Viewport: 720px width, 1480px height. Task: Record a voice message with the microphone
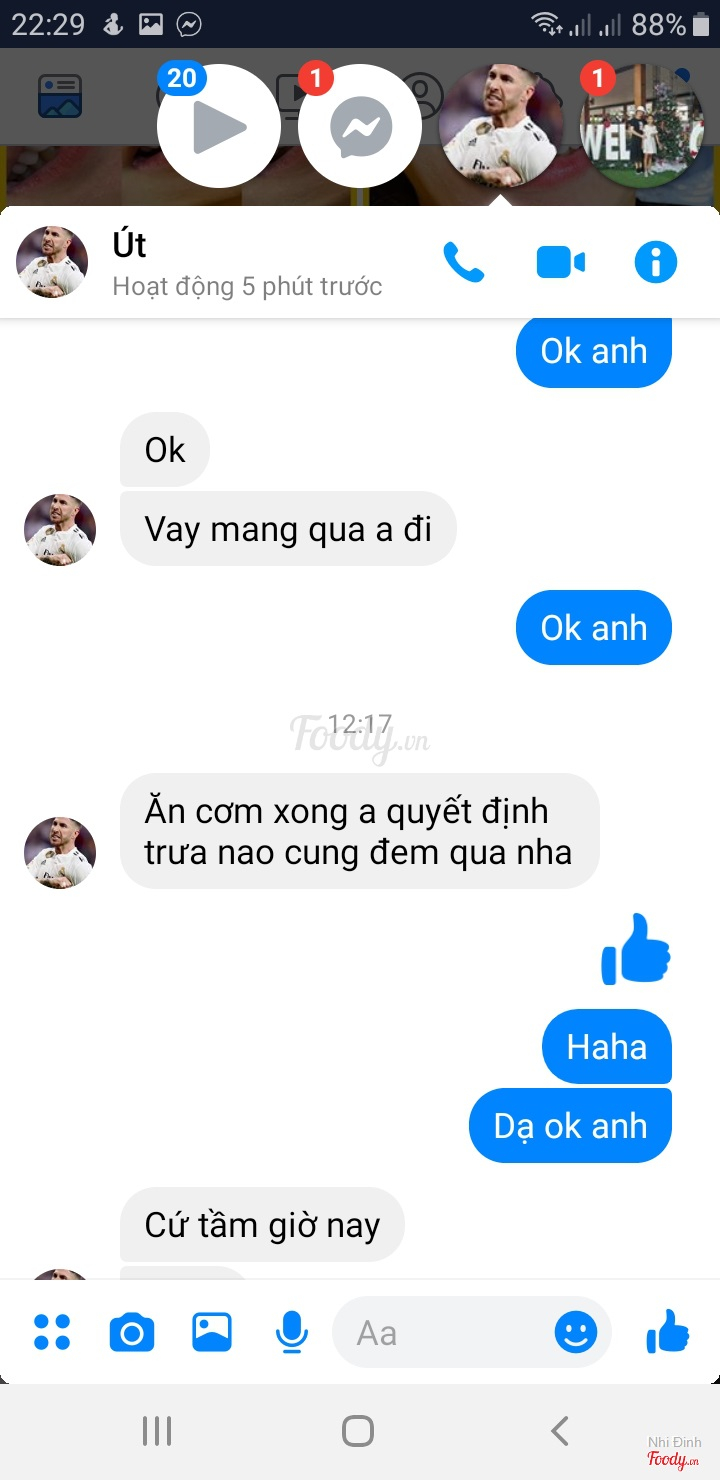click(x=291, y=1332)
